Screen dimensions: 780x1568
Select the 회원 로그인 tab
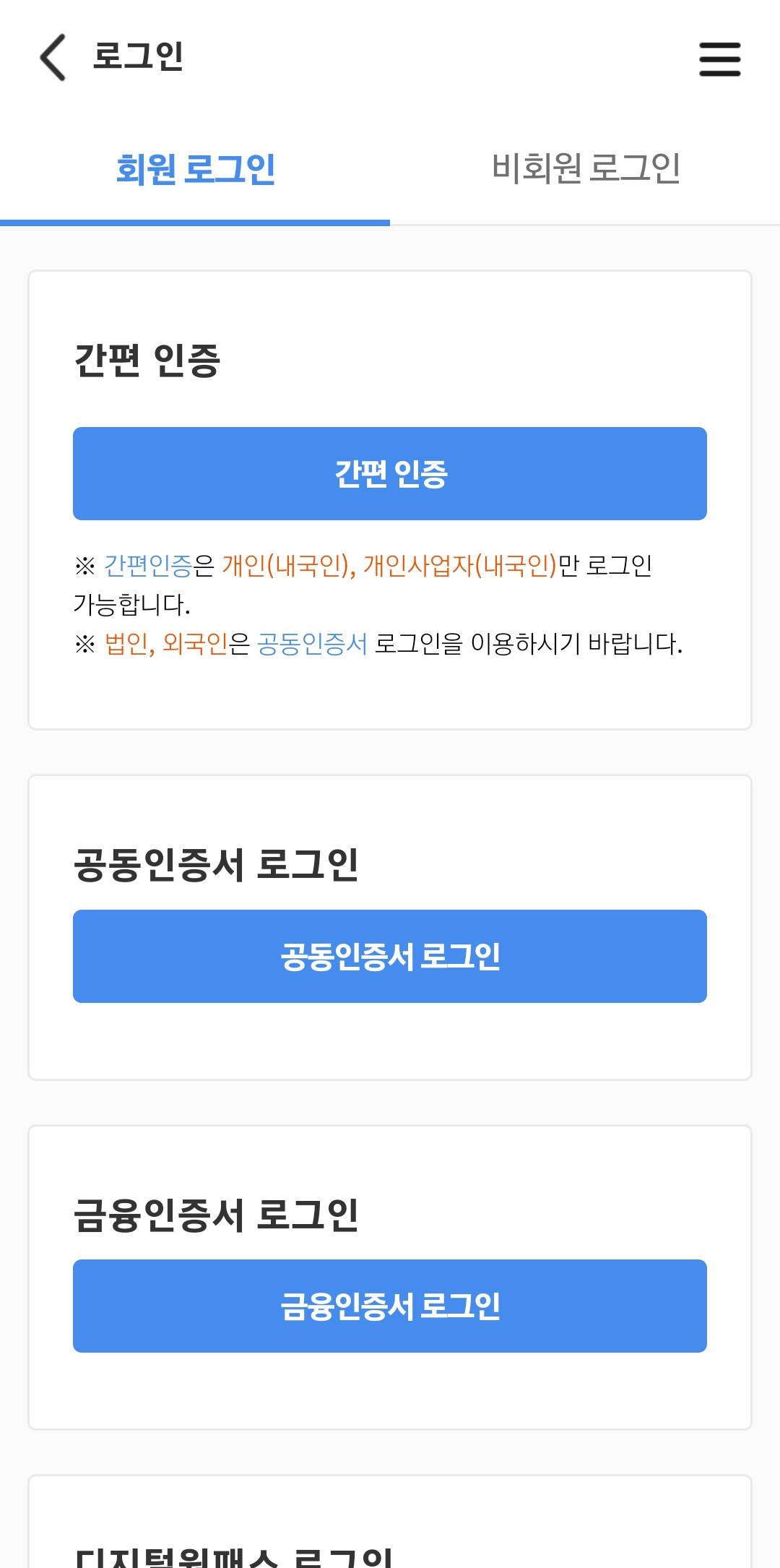pyautogui.click(x=195, y=166)
